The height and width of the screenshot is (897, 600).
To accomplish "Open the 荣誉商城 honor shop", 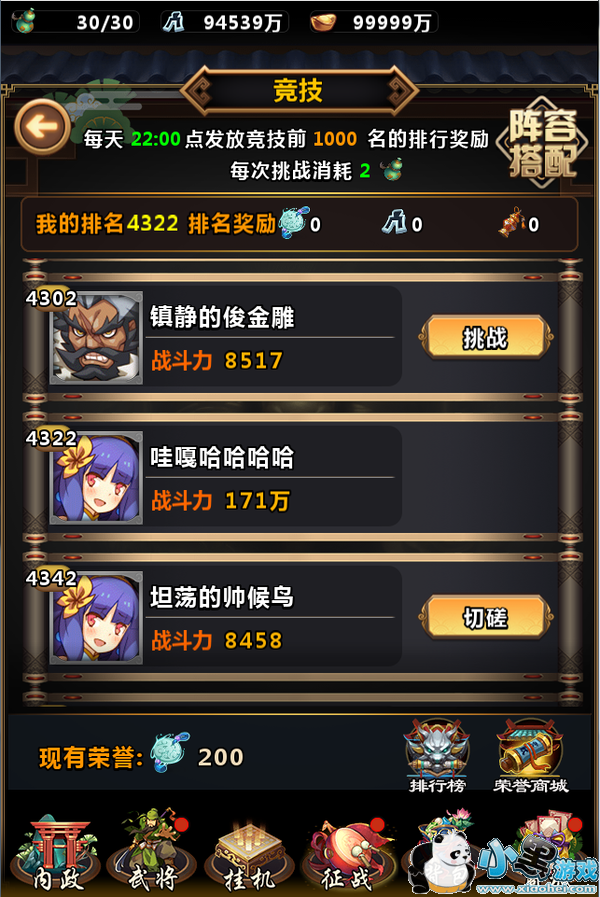I will [x=530, y=756].
